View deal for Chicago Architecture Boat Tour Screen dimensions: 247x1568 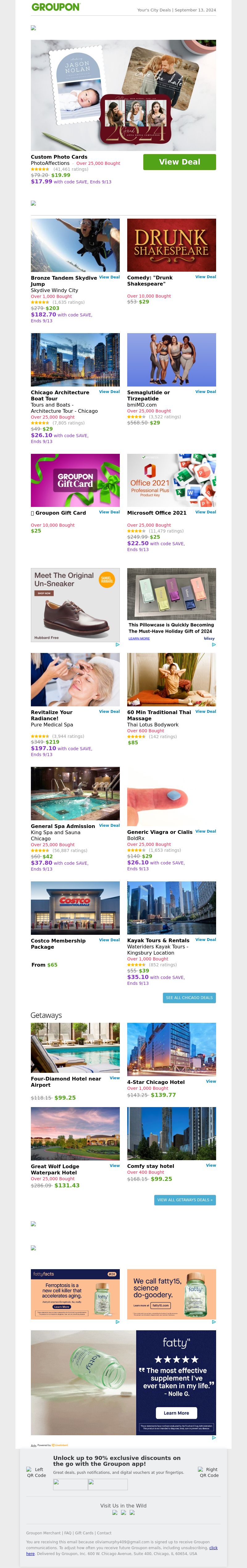tap(110, 391)
